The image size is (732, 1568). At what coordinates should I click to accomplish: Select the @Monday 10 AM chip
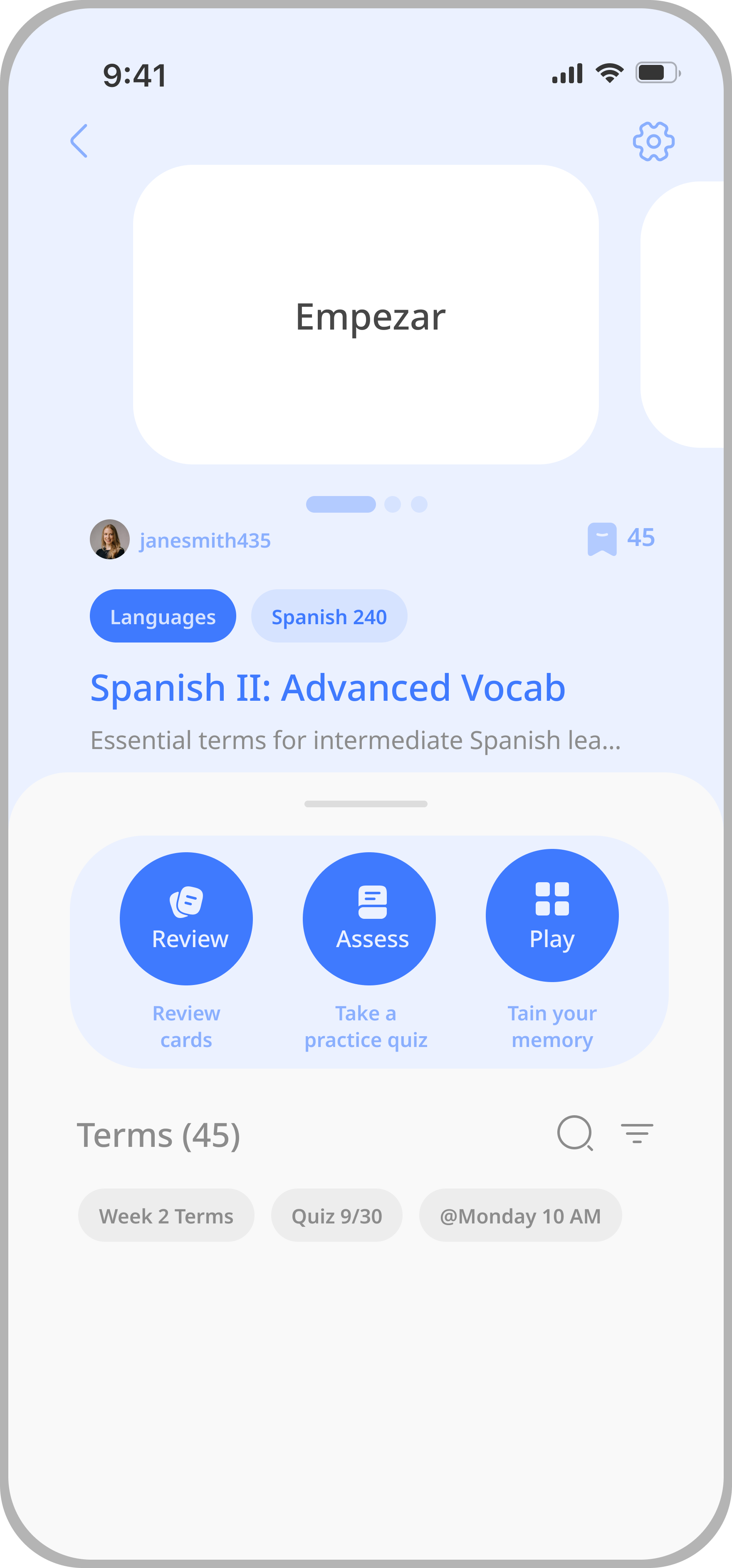[520, 1216]
